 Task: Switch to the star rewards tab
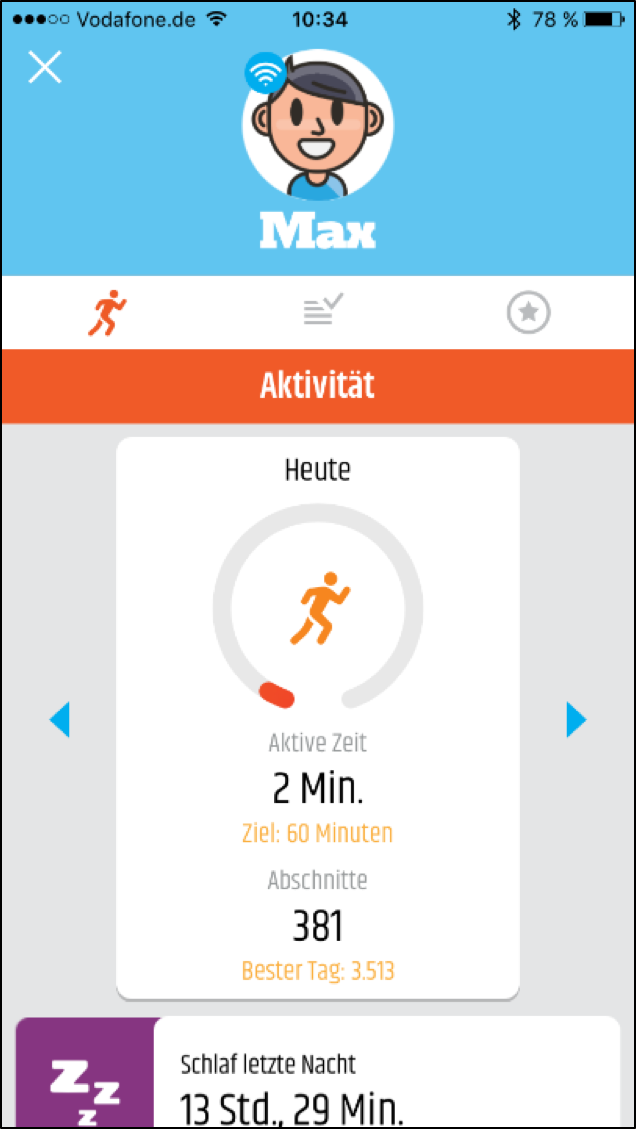[x=528, y=313]
